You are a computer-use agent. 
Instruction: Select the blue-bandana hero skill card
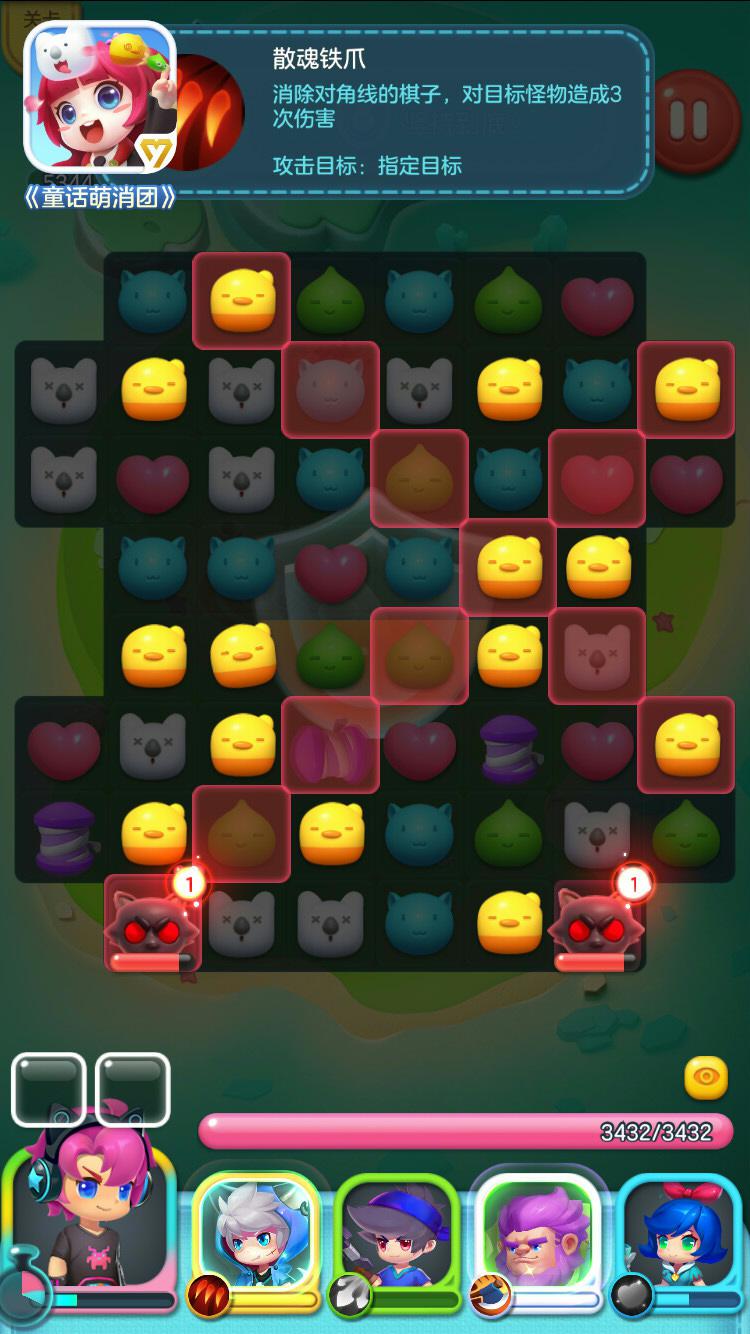396,1238
